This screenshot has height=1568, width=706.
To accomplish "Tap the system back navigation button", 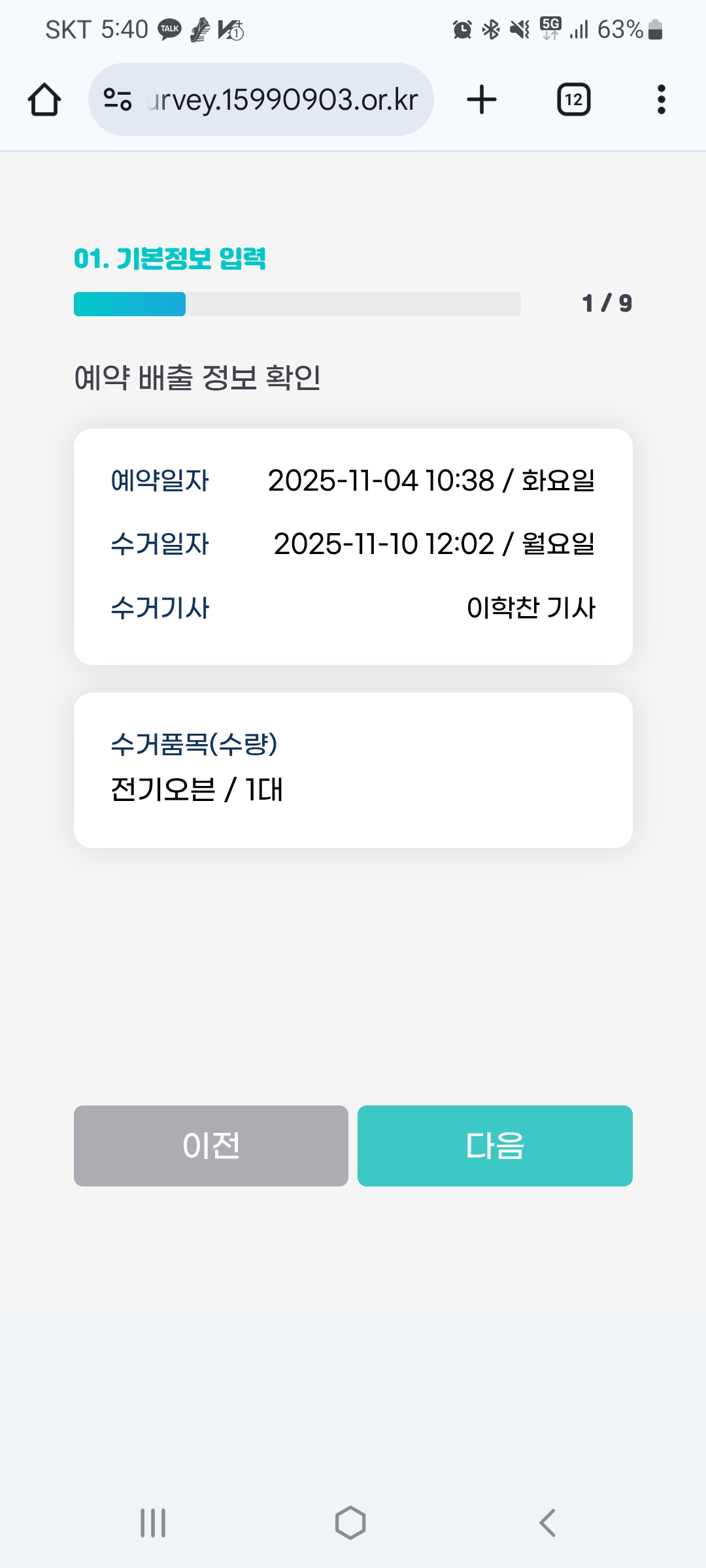I will coord(548,1523).
